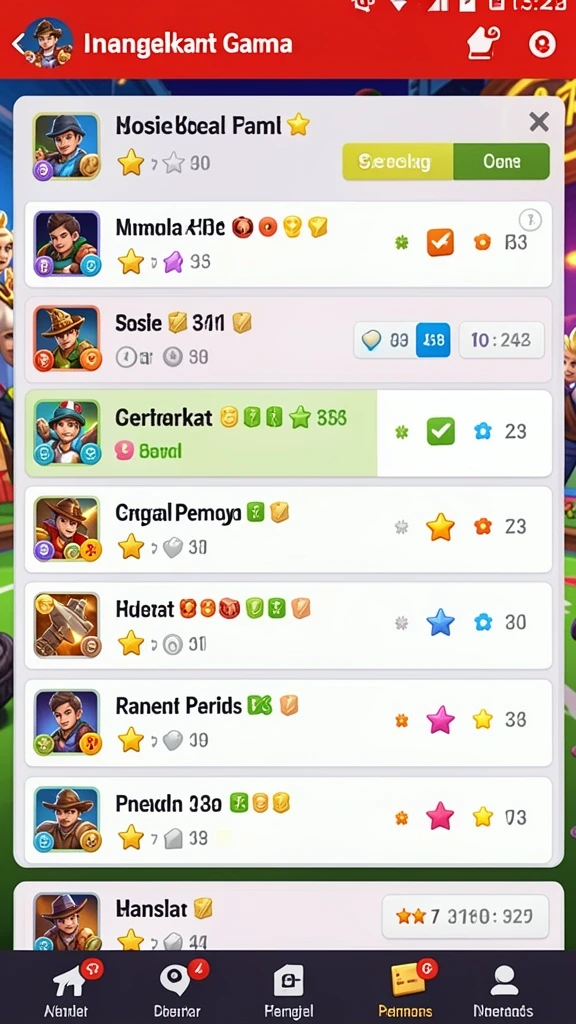Switch to the Dberar tab
The width and height of the screenshot is (576, 1024).
(x=177, y=987)
